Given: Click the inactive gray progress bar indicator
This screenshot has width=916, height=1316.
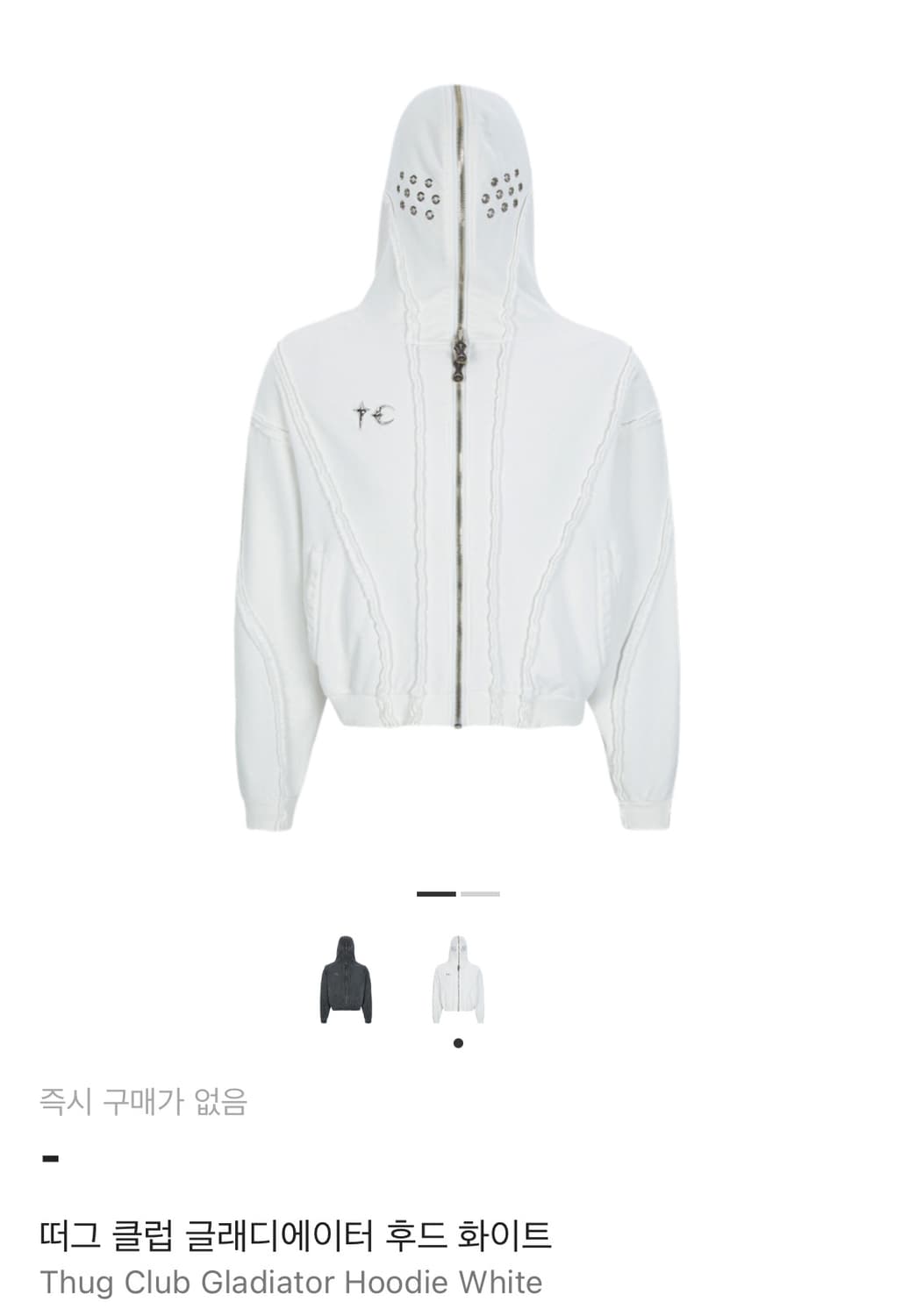Looking at the screenshot, I should 479,891.
